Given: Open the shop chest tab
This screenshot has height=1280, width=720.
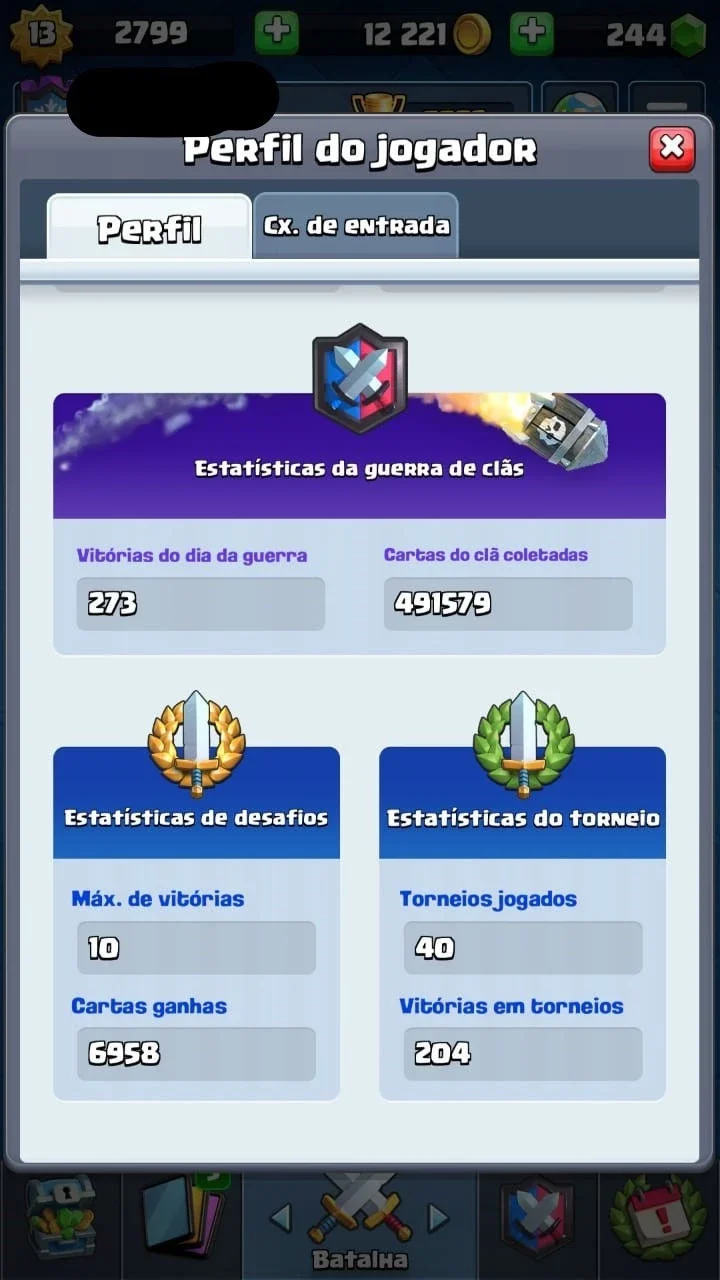Looking at the screenshot, I should (x=61, y=1217).
